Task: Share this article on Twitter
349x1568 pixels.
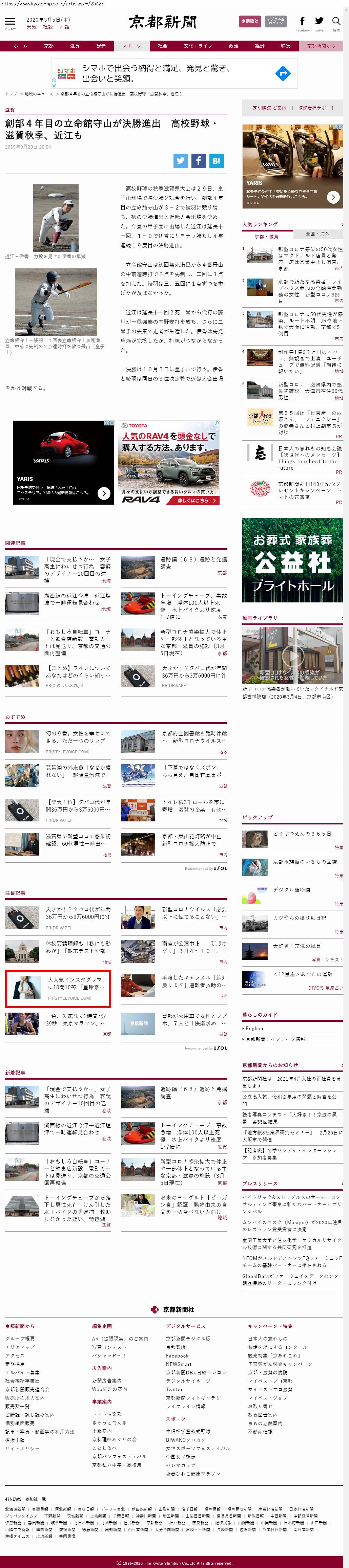Action: [x=181, y=161]
